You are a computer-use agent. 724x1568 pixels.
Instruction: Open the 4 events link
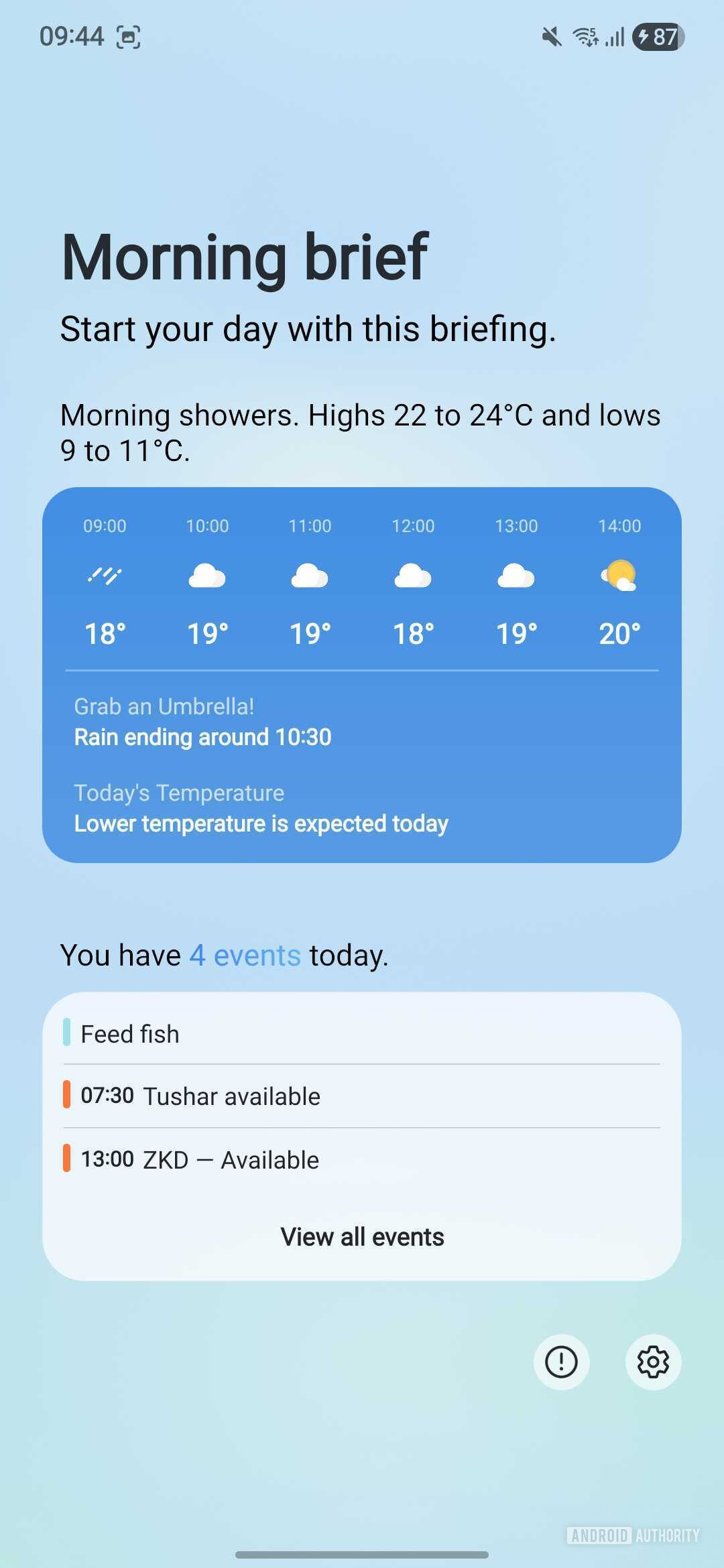coord(244,954)
